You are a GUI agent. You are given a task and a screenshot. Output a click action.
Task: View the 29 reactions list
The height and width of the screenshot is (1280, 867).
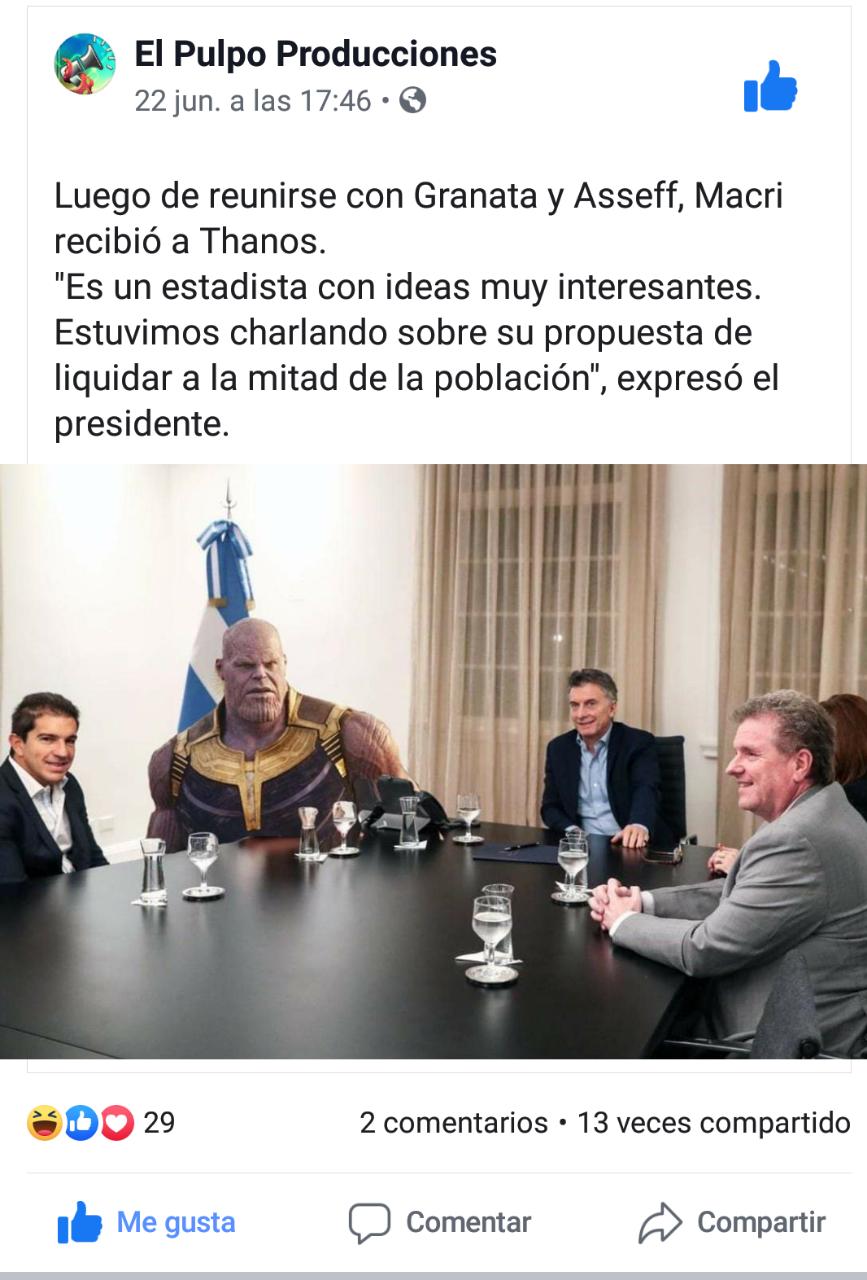pyautogui.click(x=100, y=1123)
